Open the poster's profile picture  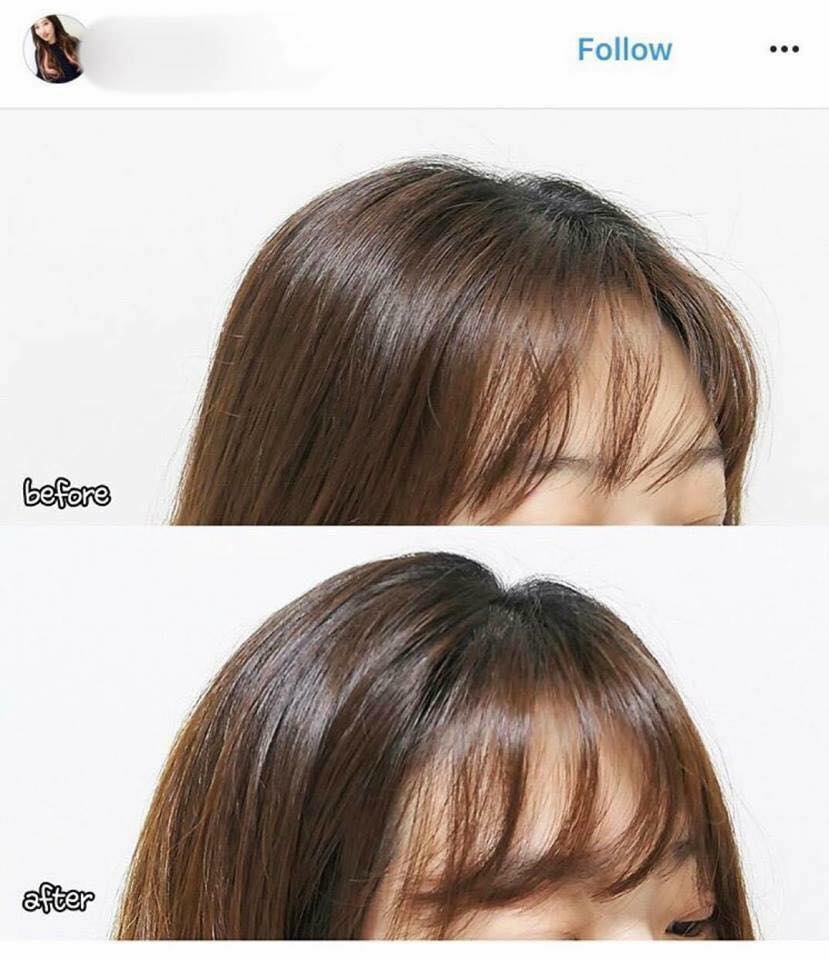coord(55,49)
